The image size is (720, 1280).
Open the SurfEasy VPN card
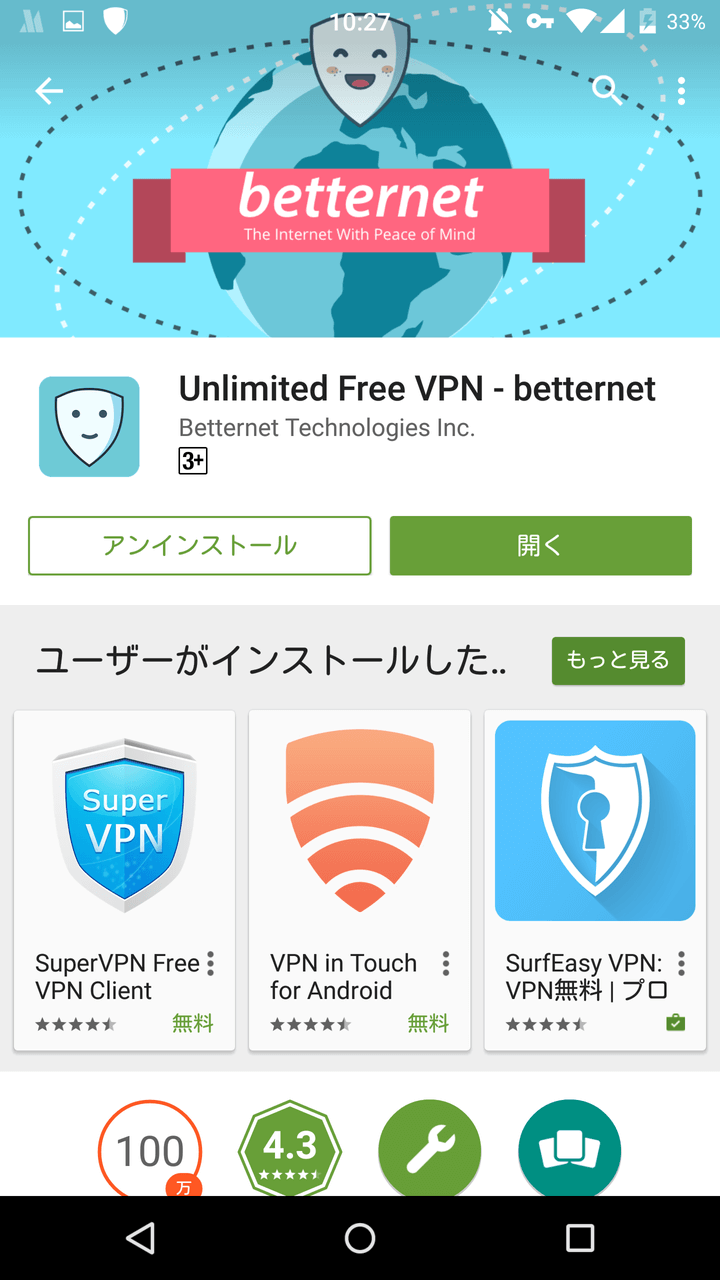(595, 880)
